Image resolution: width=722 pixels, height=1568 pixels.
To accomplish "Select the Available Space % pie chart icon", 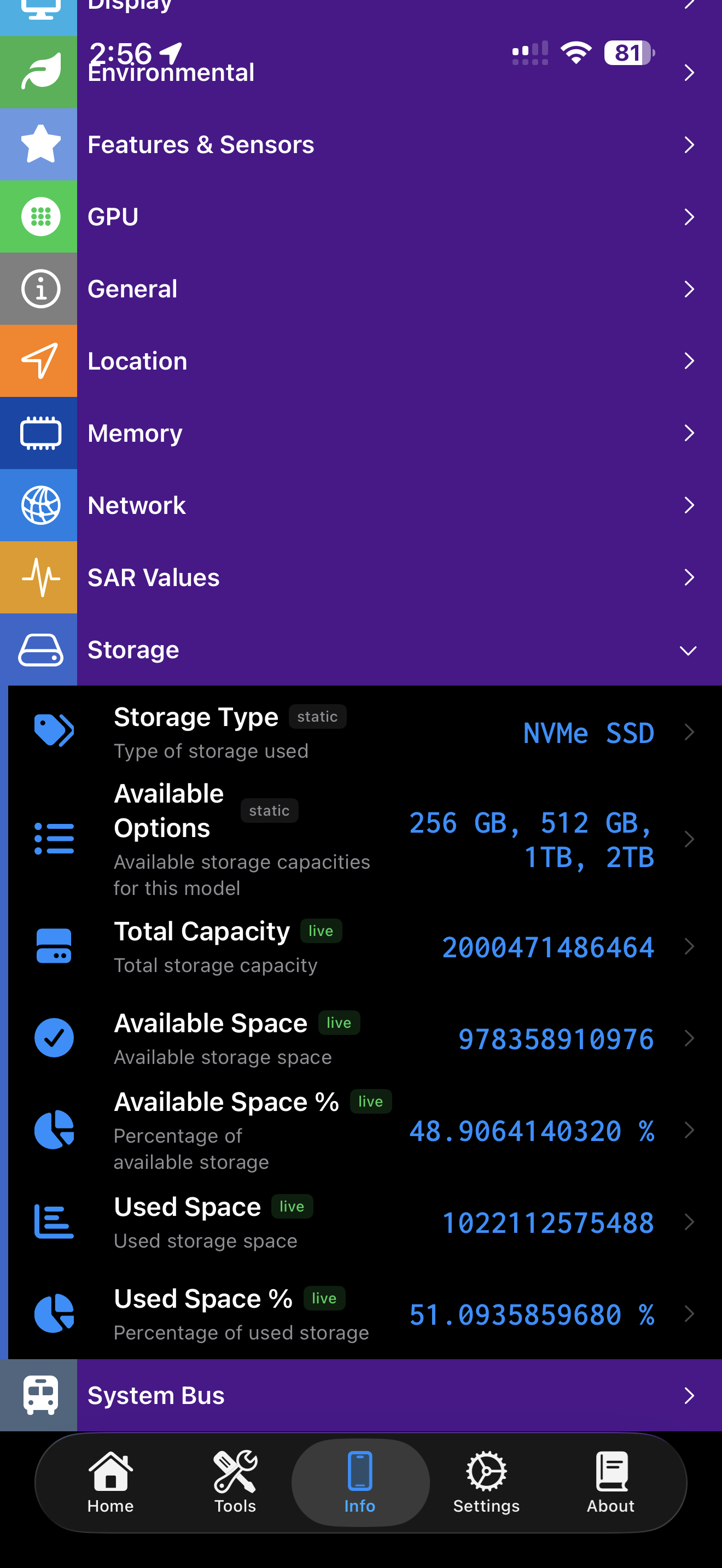I will [x=54, y=1130].
